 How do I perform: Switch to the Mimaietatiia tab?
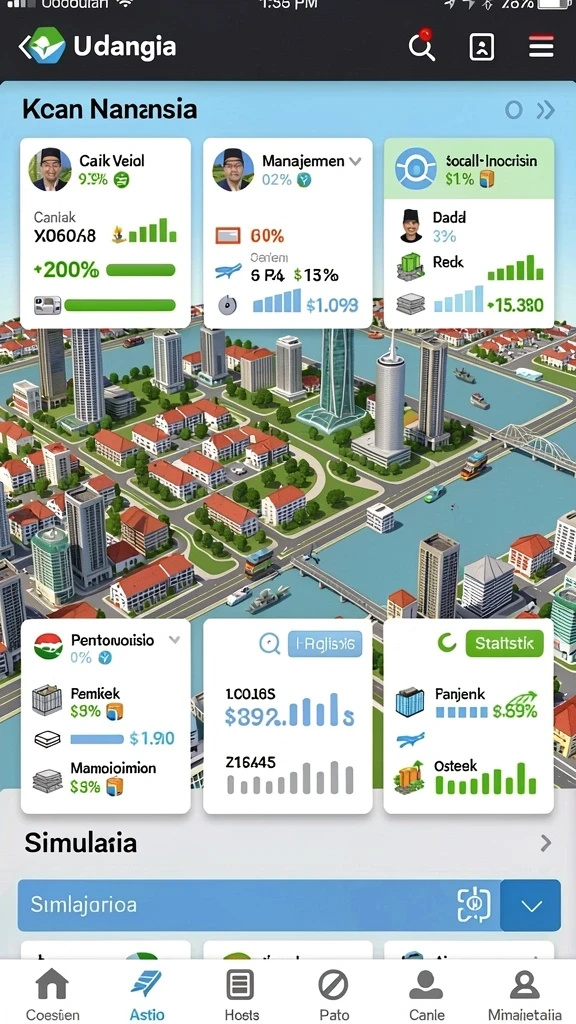point(524,993)
